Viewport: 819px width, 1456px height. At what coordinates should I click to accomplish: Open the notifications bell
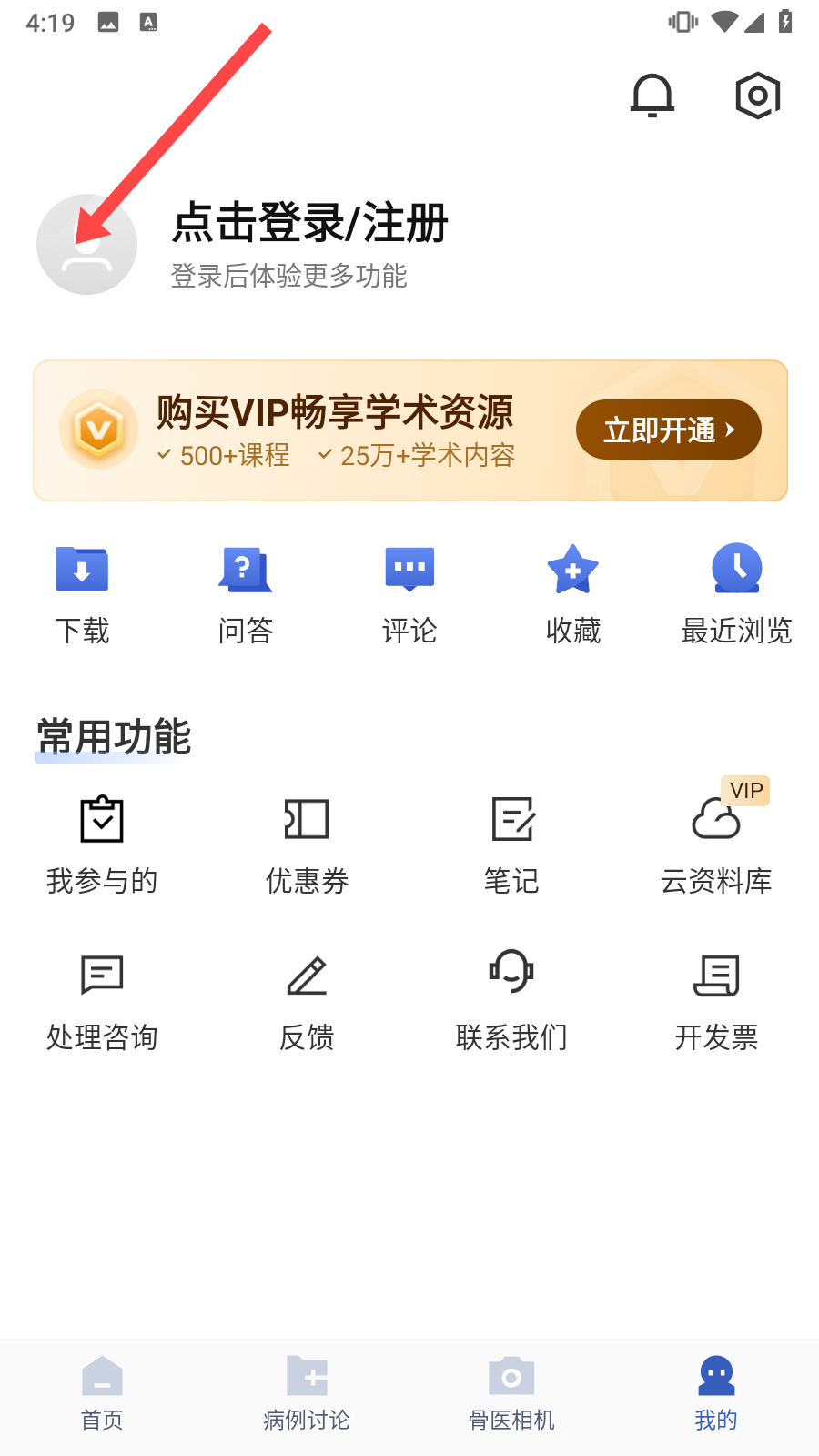tap(652, 96)
